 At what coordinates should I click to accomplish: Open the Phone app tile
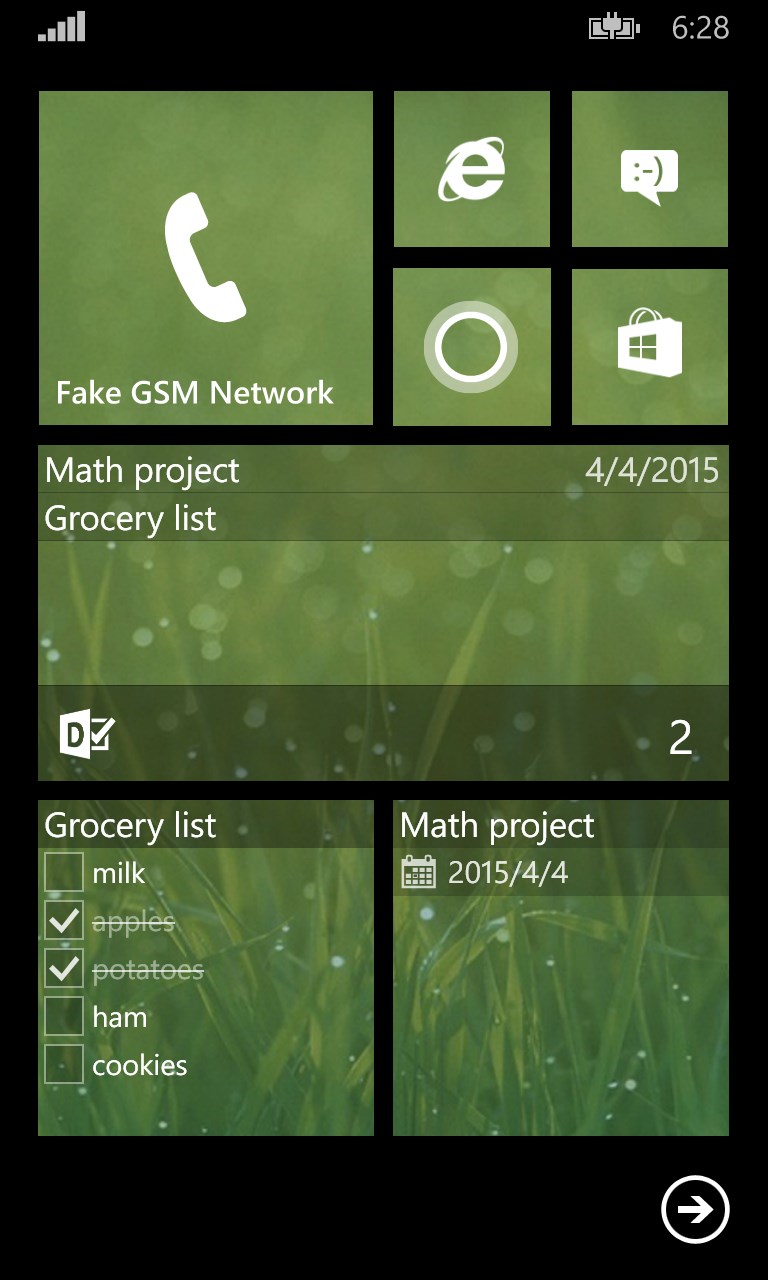(205, 258)
